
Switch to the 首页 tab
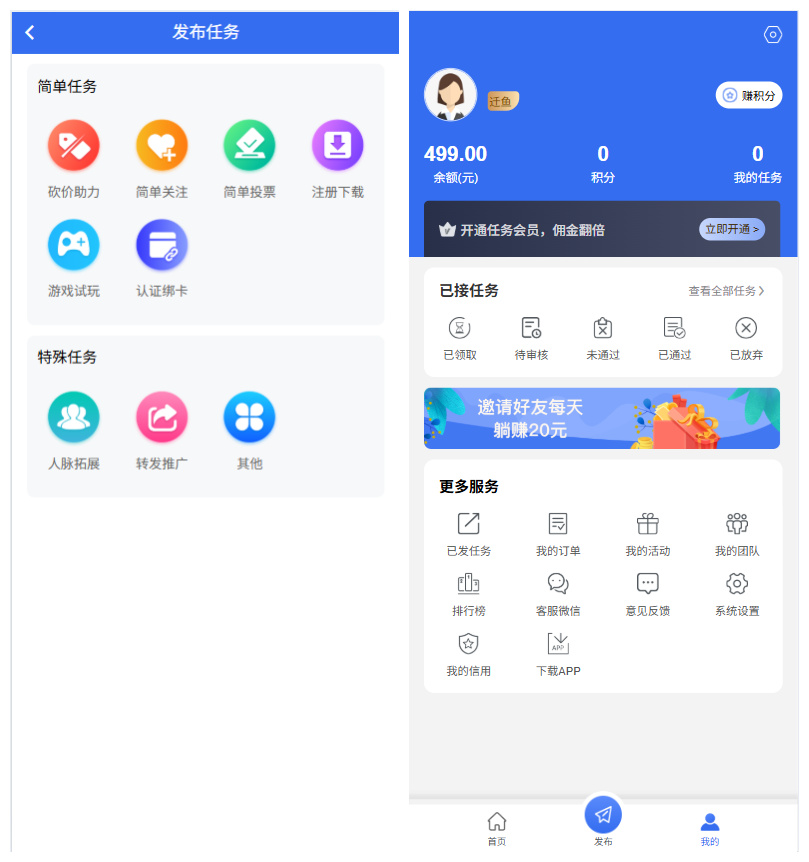click(496, 828)
